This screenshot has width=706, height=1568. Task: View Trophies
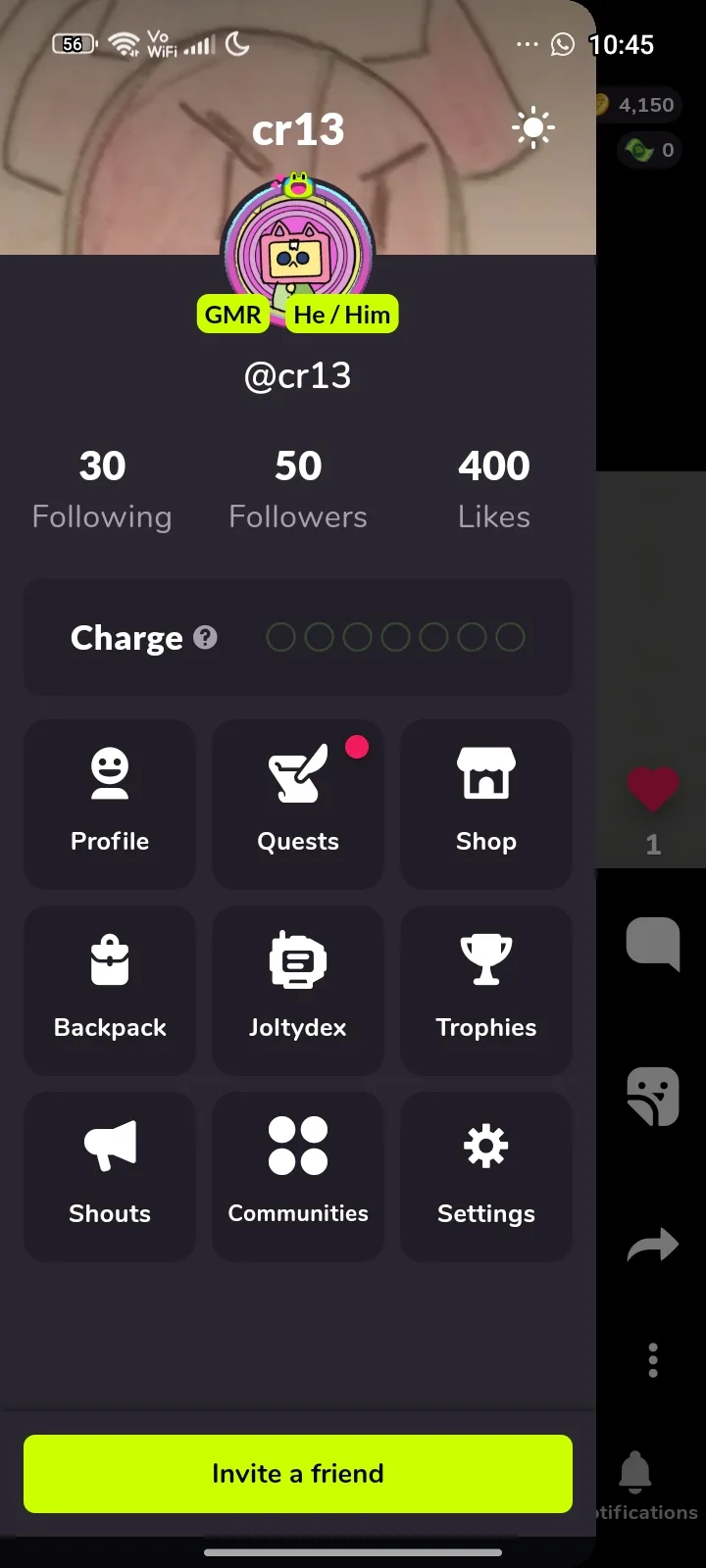click(486, 990)
